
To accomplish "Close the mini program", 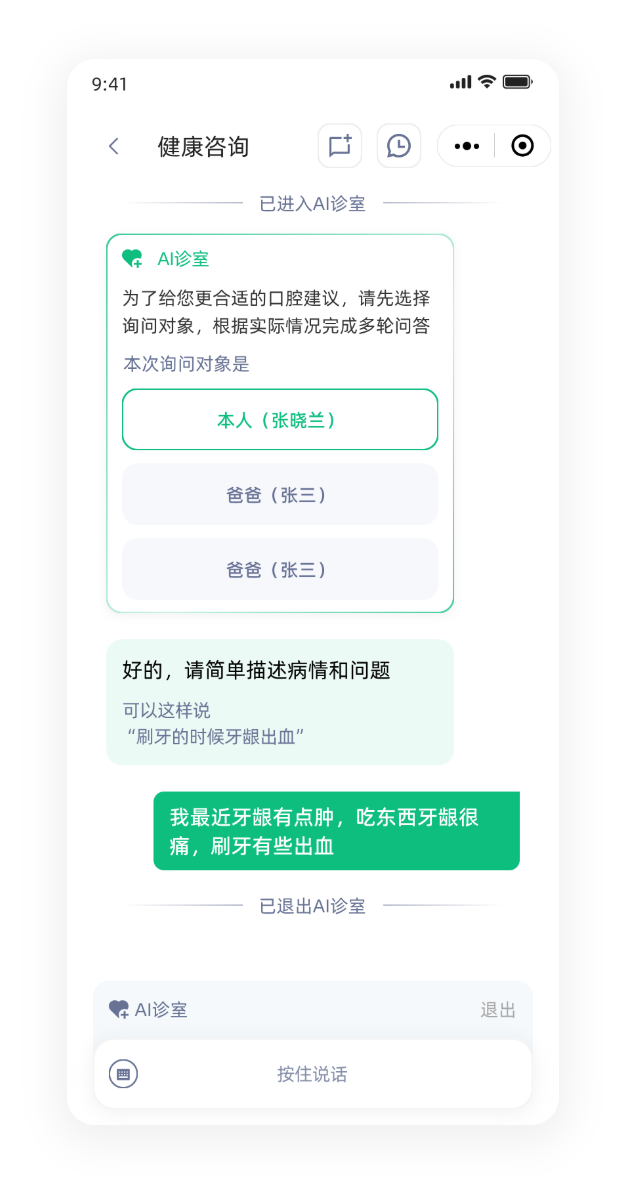I will pyautogui.click(x=522, y=146).
